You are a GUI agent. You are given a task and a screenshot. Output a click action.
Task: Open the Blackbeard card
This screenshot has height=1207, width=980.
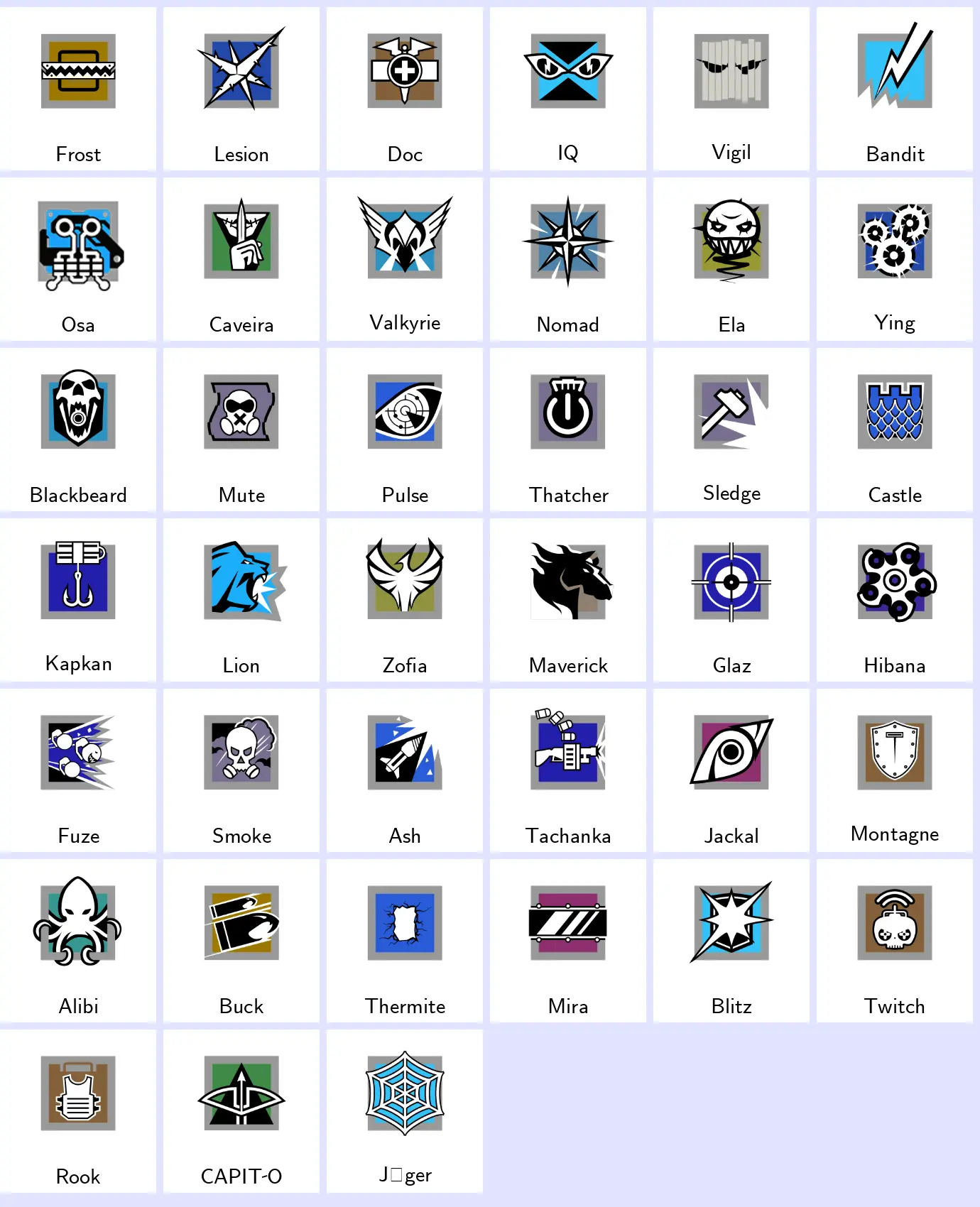click(x=78, y=430)
